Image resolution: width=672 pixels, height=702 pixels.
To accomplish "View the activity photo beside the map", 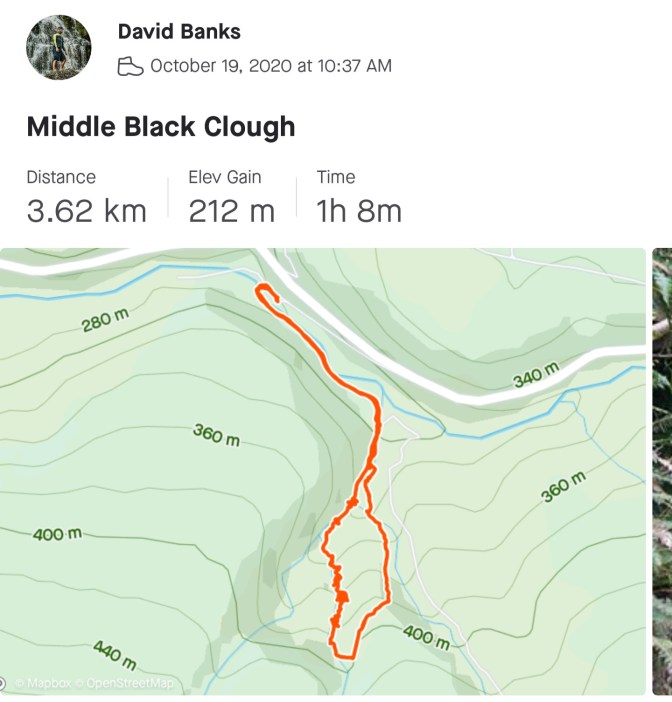I will pos(662,470).
